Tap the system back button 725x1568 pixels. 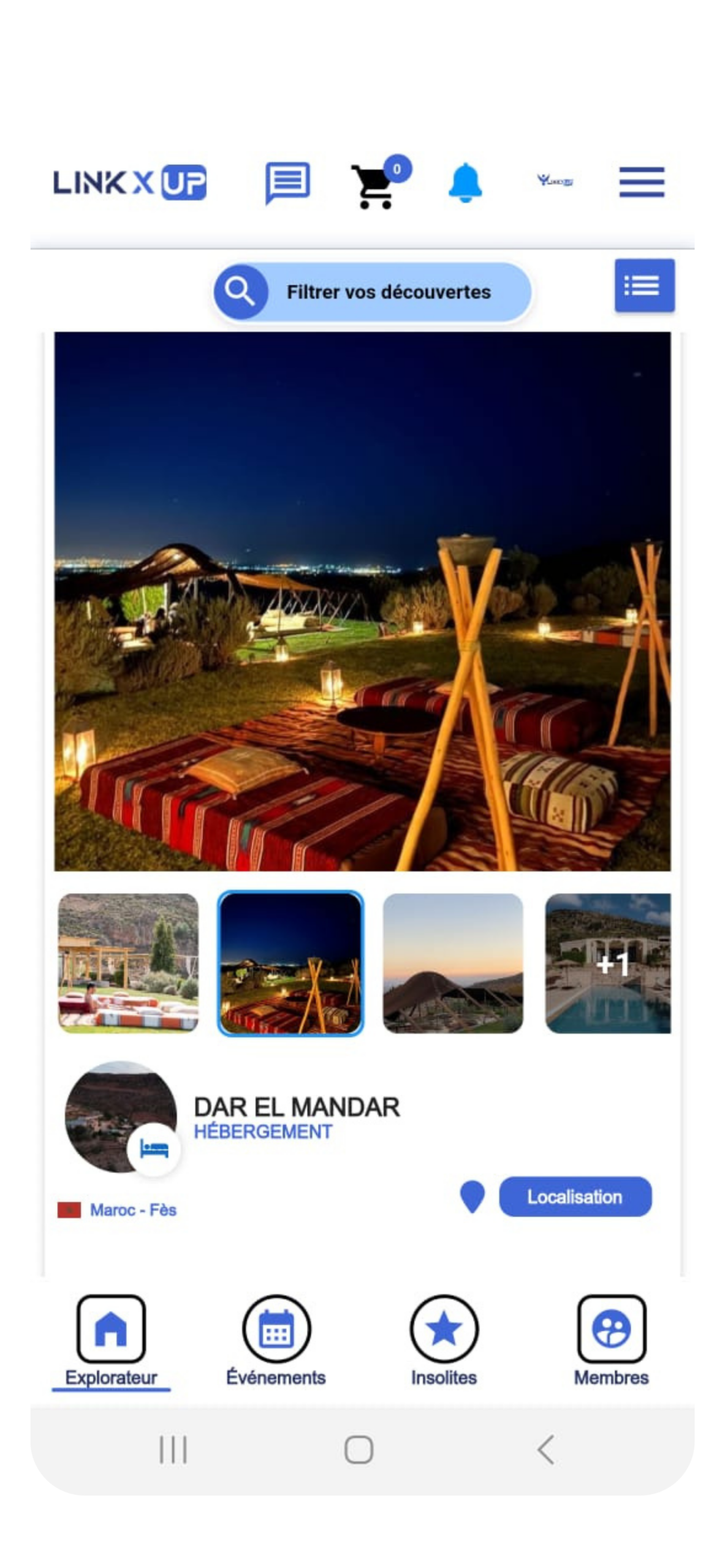(x=545, y=1450)
